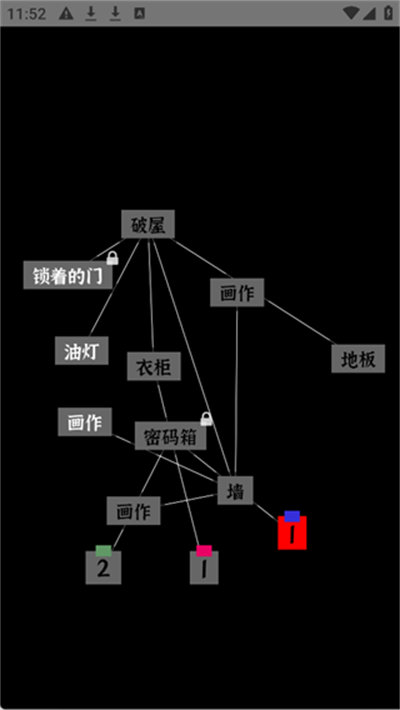This screenshot has height=710, width=400.
Task: Open the 油灯 node
Action: [82, 350]
